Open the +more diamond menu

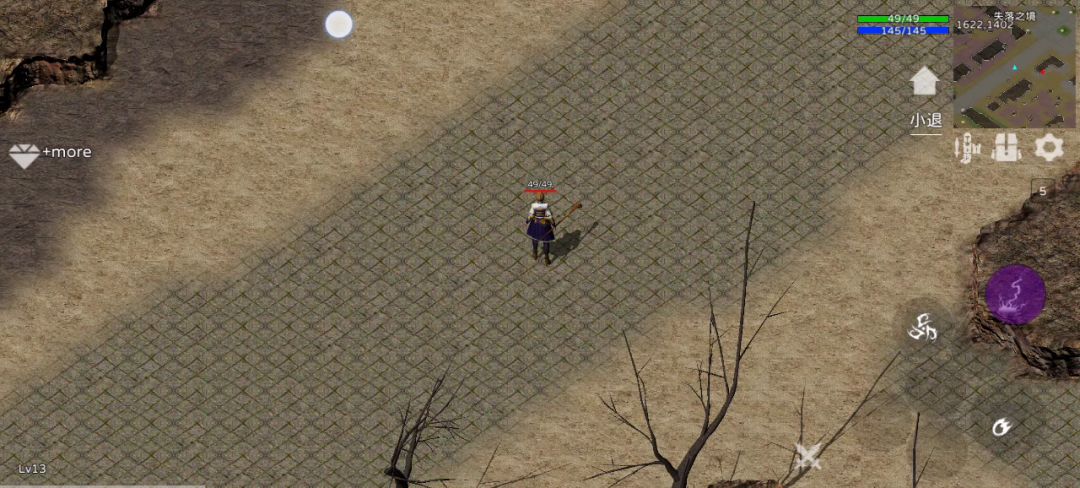click(x=50, y=154)
